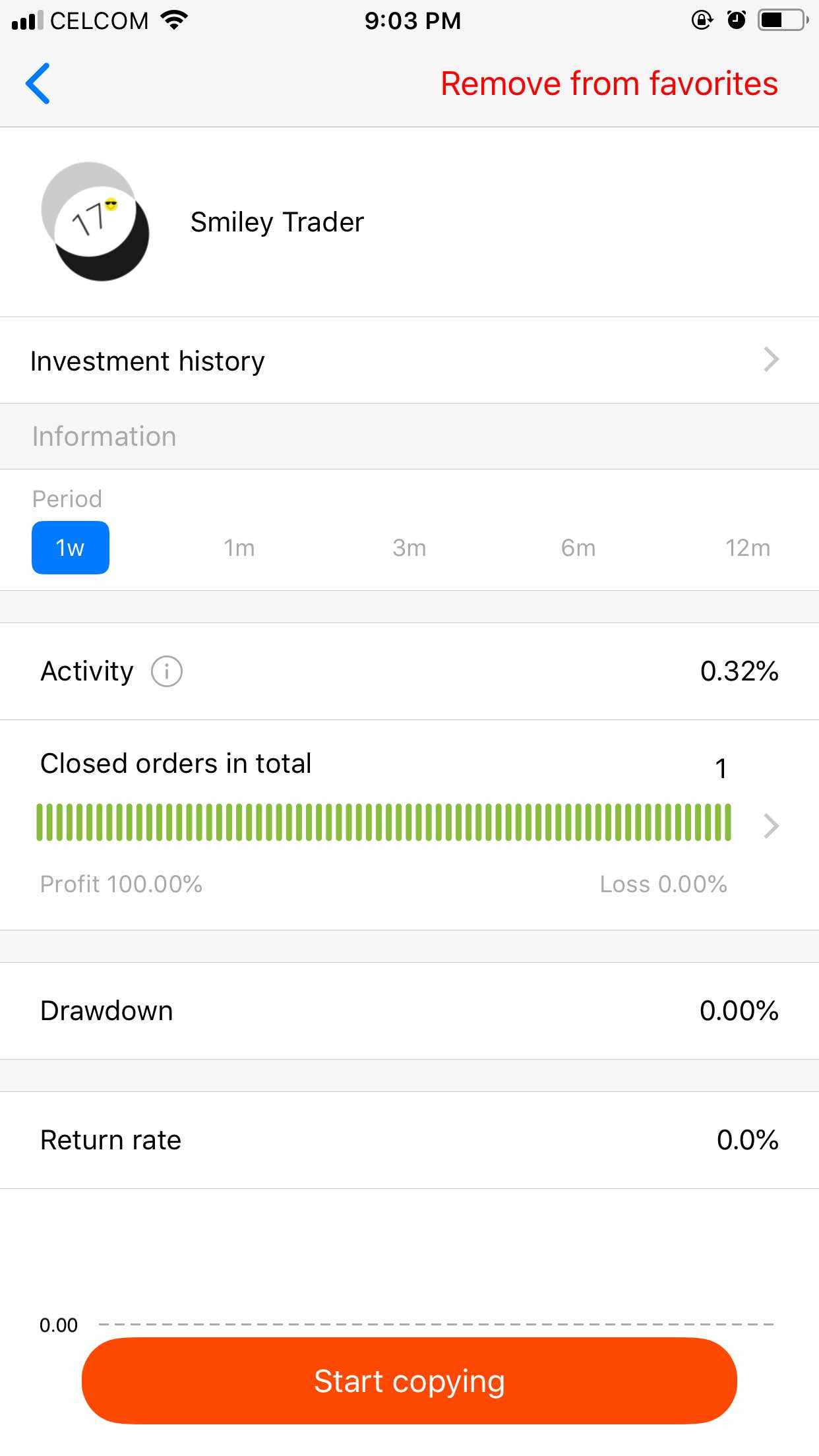This screenshot has height=1456, width=819.
Task: Switch period to 6m
Action: [x=578, y=547]
